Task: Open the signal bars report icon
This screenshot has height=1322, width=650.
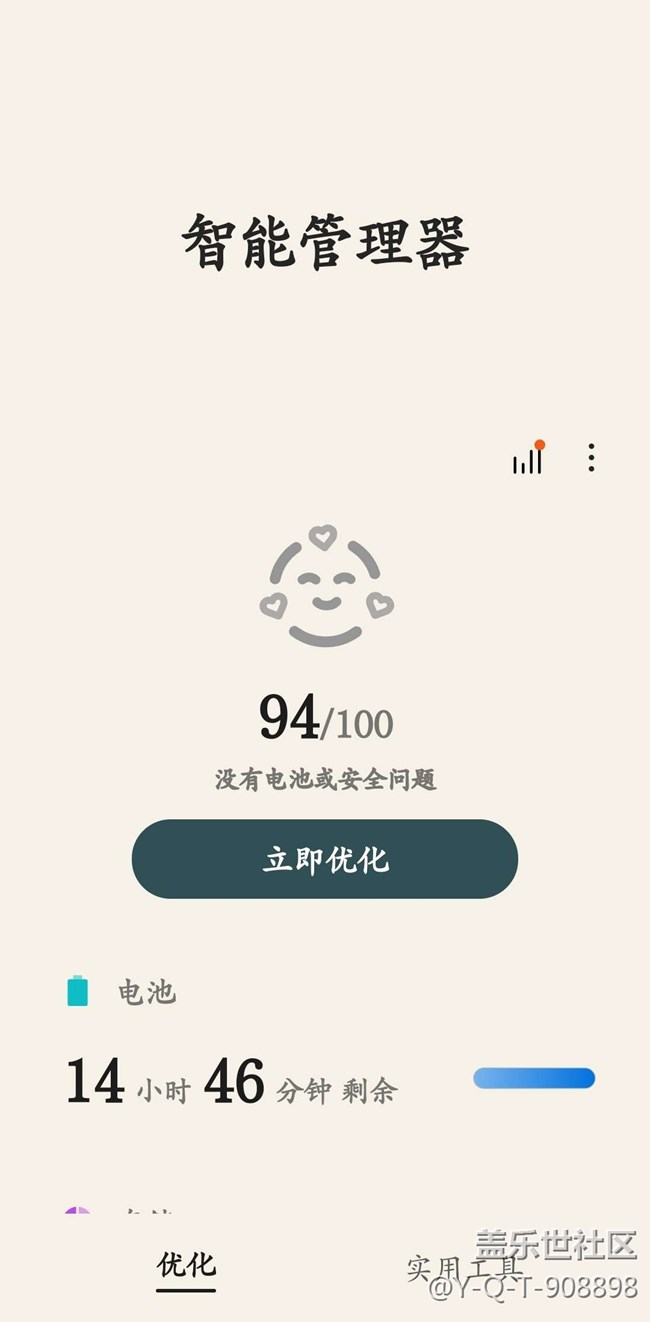Action: (527, 460)
